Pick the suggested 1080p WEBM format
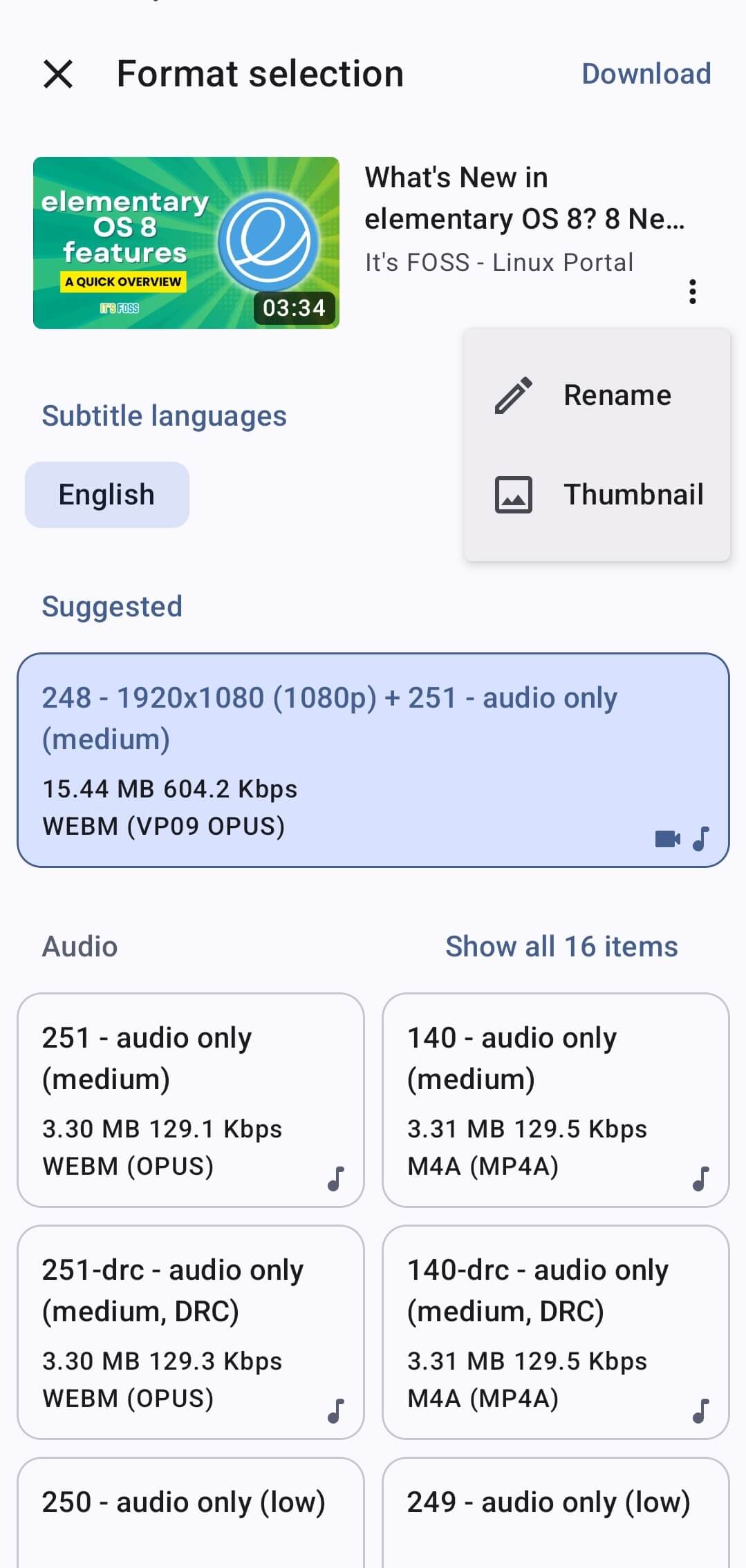Viewport: 746px width, 1568px height. pyautogui.click(x=373, y=759)
